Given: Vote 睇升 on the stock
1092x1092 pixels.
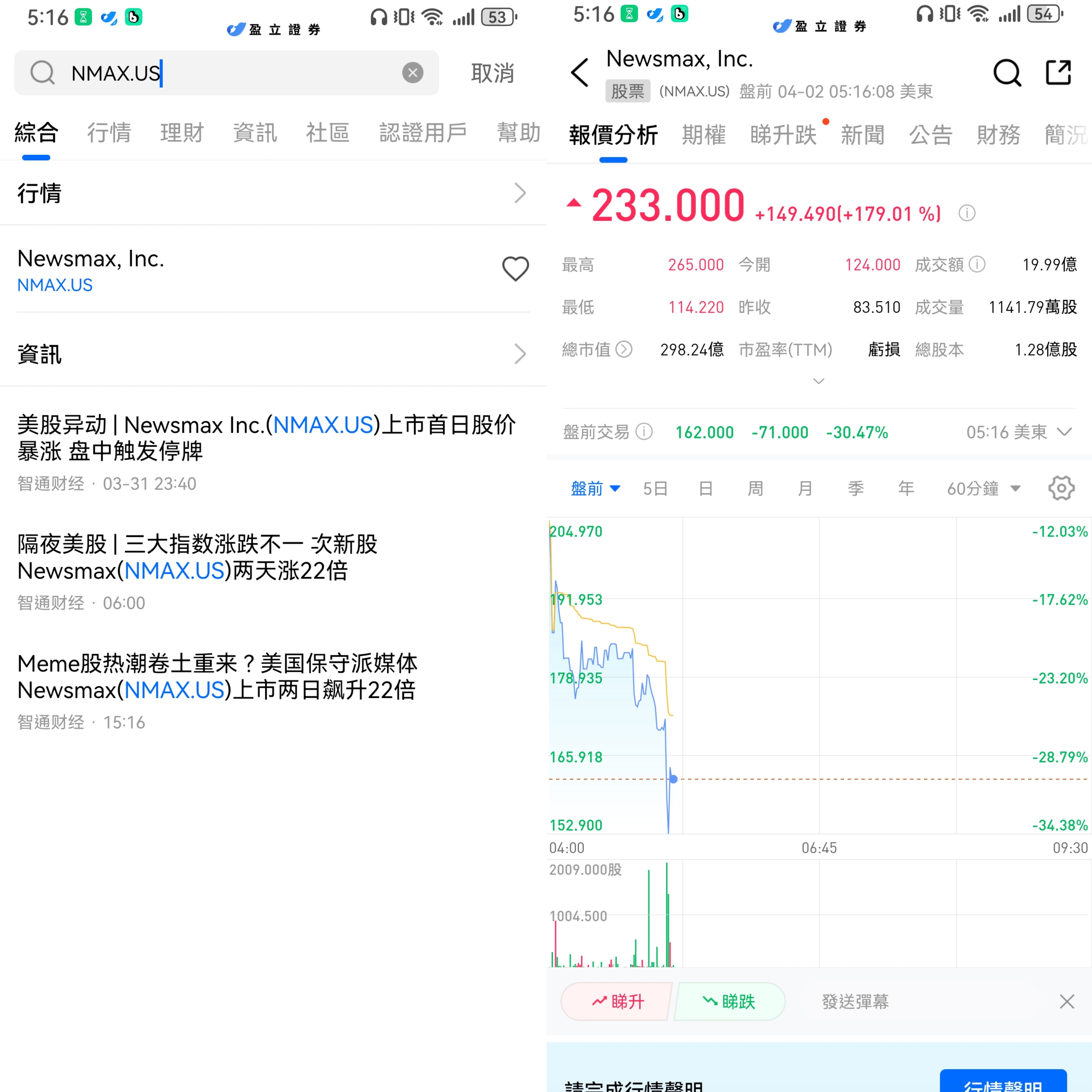Looking at the screenshot, I should 617,1002.
